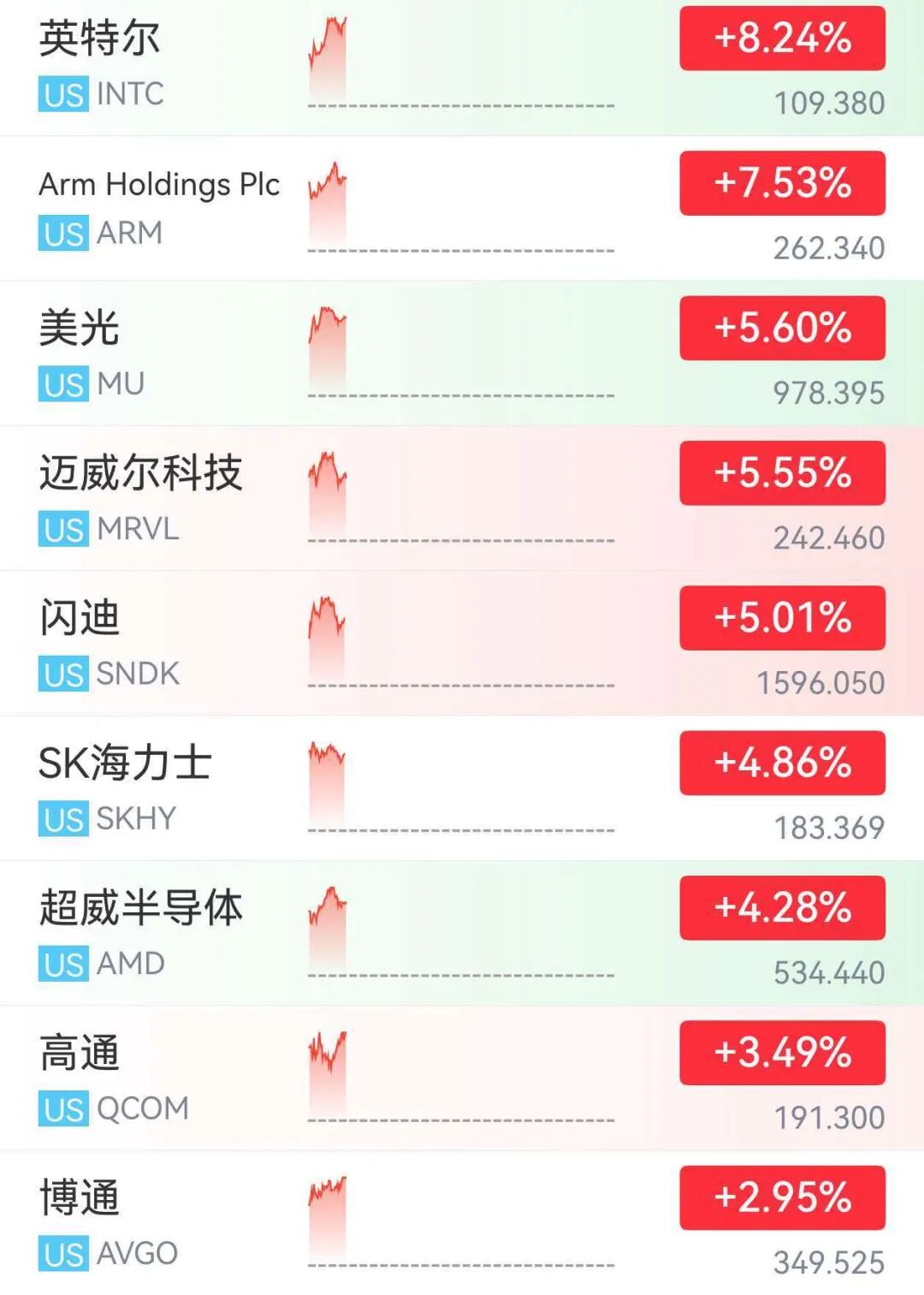Select the 迈威尔科技 MRVL row
This screenshot has width=924, height=1295.
coord(462,498)
